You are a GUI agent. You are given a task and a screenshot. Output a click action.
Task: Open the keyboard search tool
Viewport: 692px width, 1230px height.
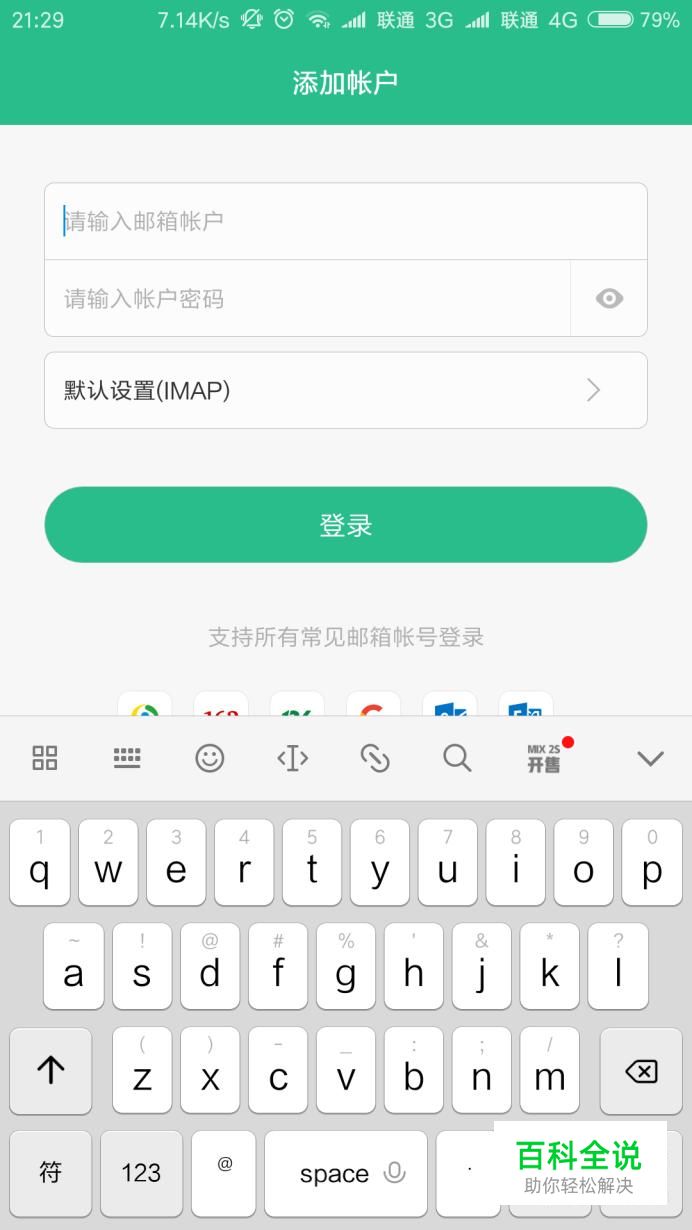(457, 758)
